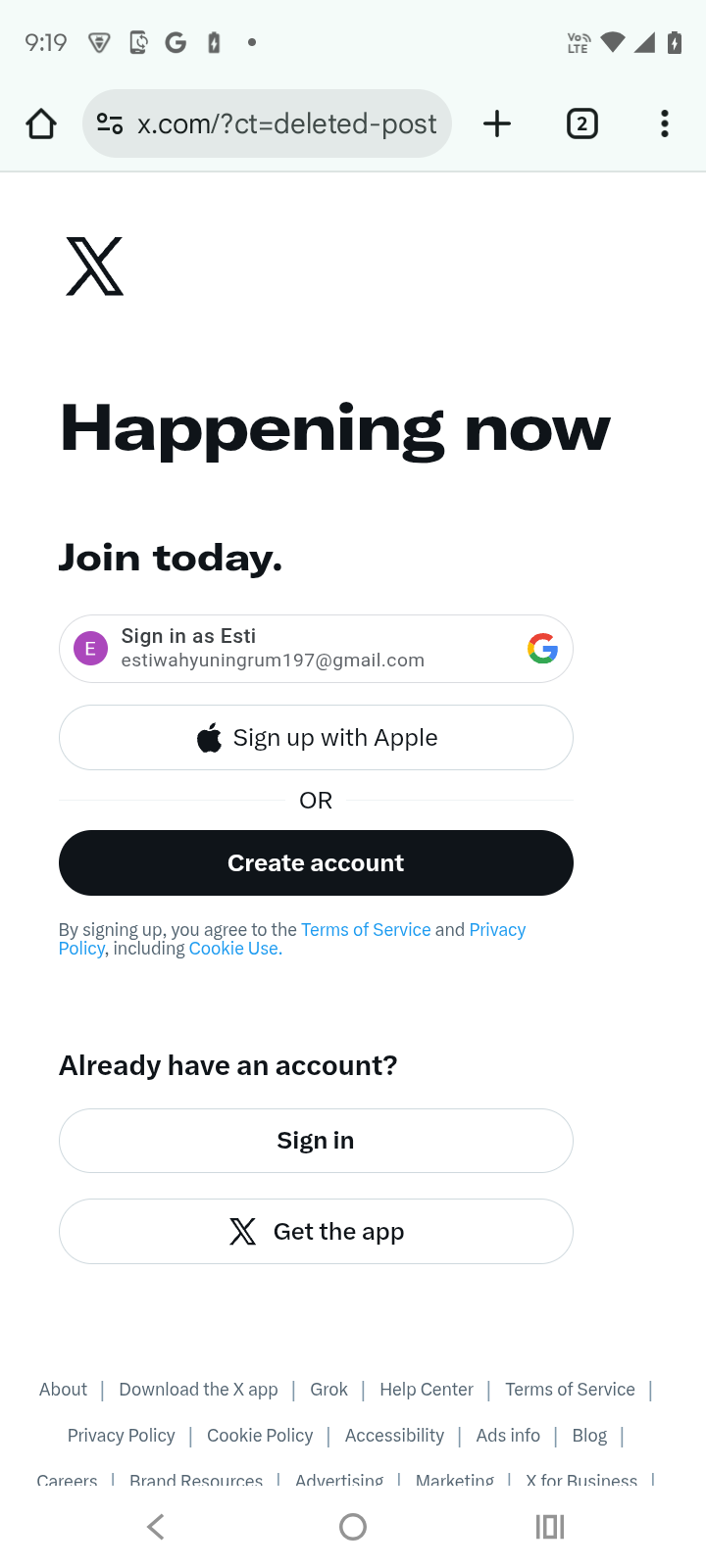Tap the Create account button
706x1568 pixels.
316,863
